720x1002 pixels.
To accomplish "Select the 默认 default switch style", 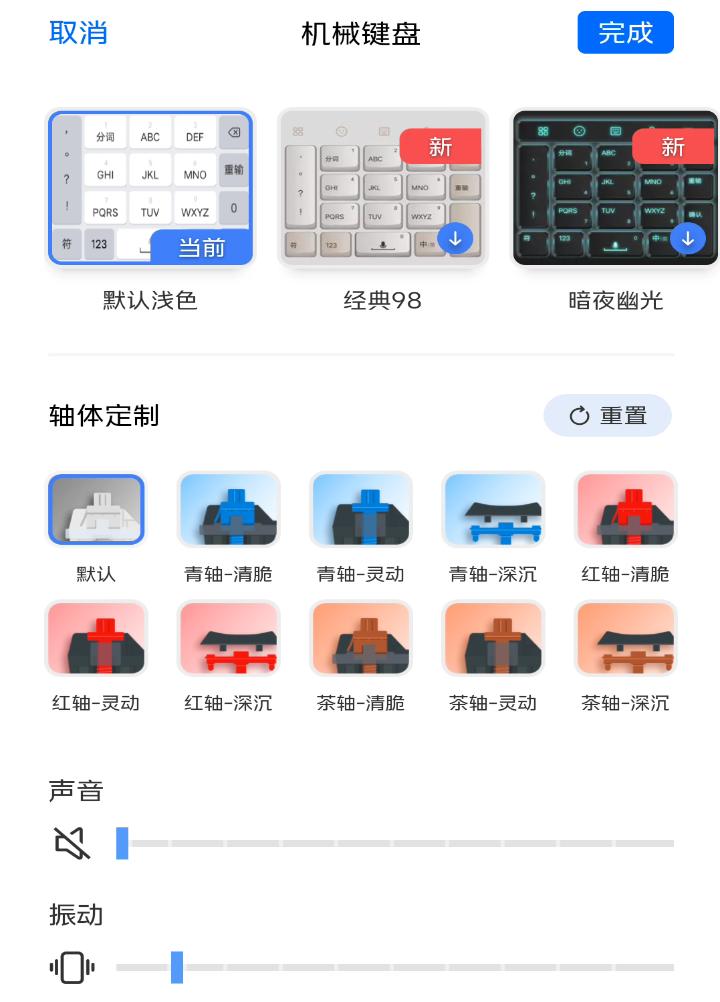I will click(x=96, y=509).
